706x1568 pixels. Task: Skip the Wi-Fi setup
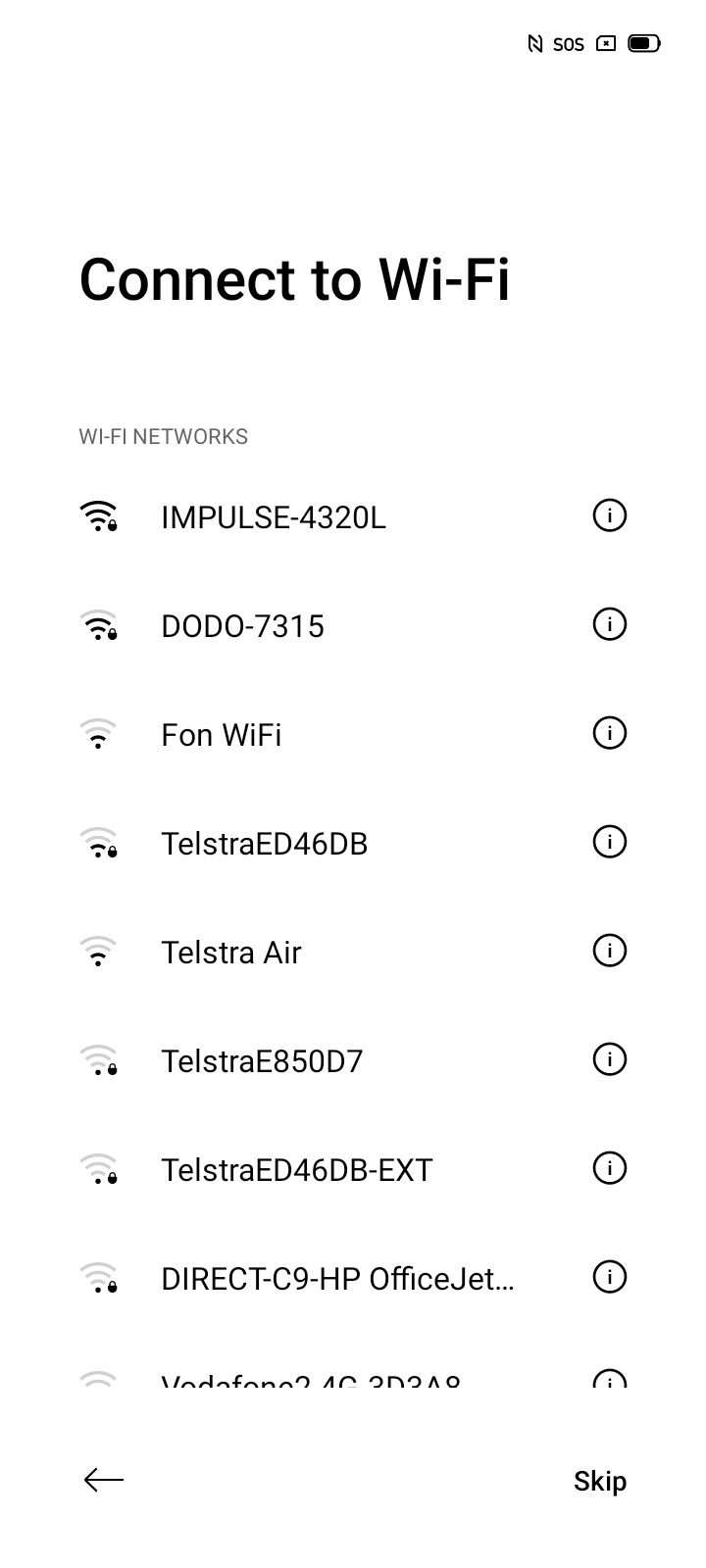[x=600, y=1481]
